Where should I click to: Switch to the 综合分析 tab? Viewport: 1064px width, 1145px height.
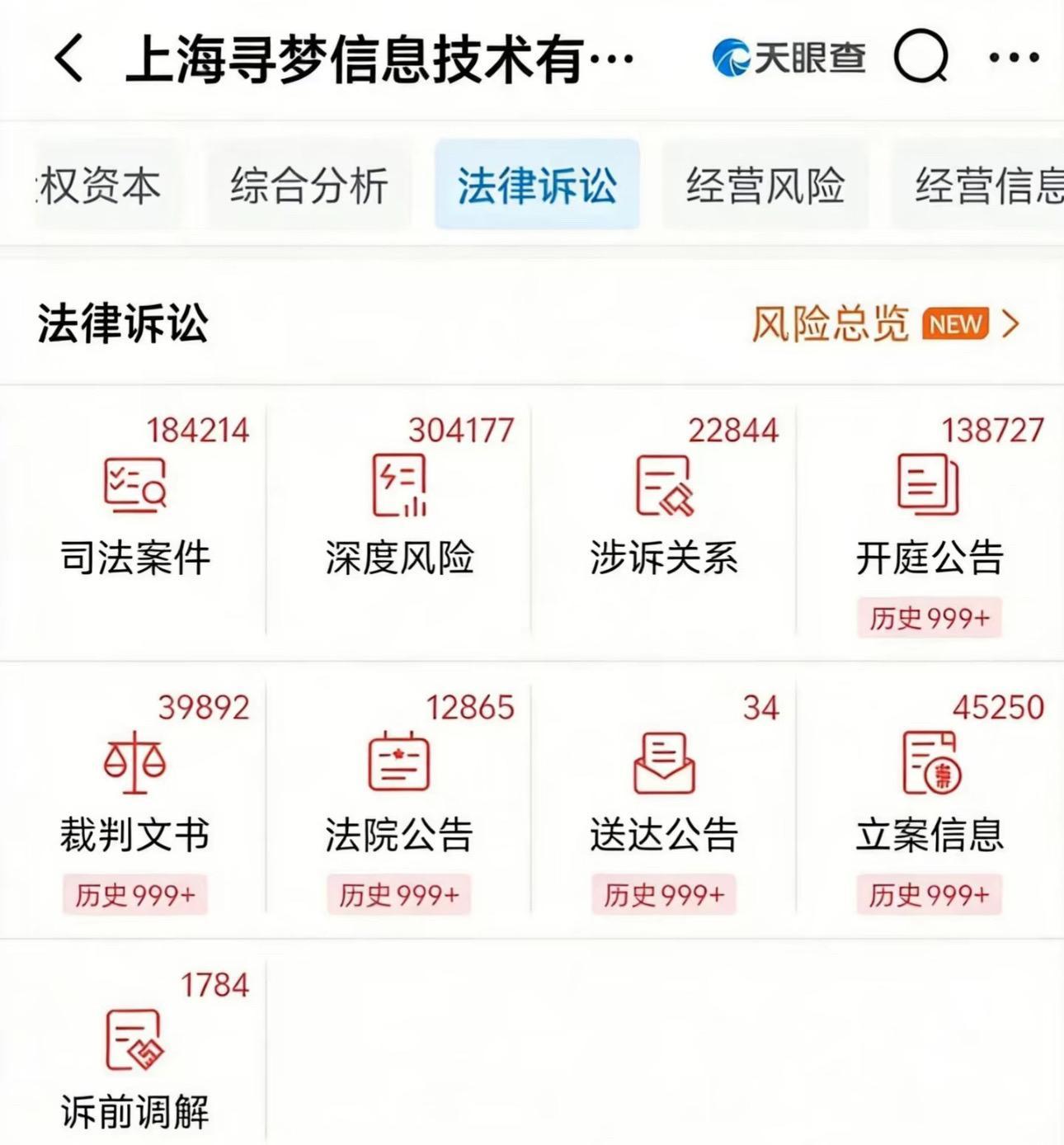[x=309, y=186]
